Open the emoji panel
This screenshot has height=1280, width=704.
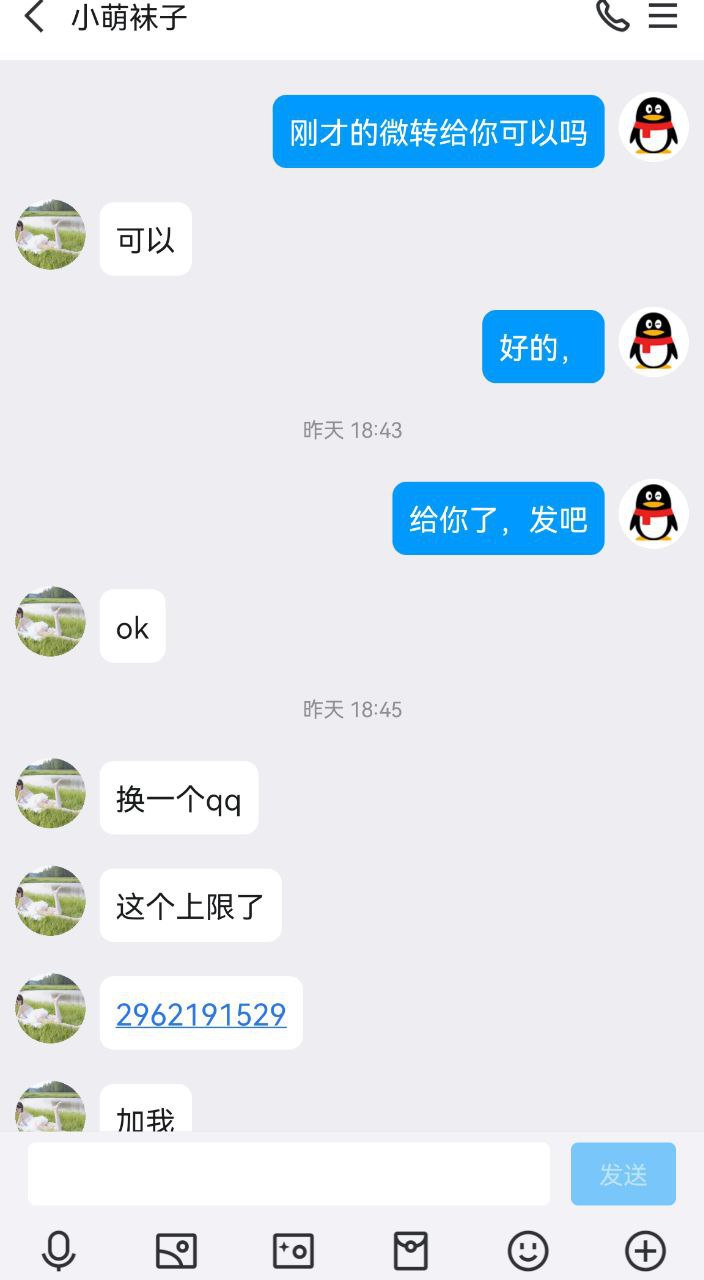tap(528, 1250)
